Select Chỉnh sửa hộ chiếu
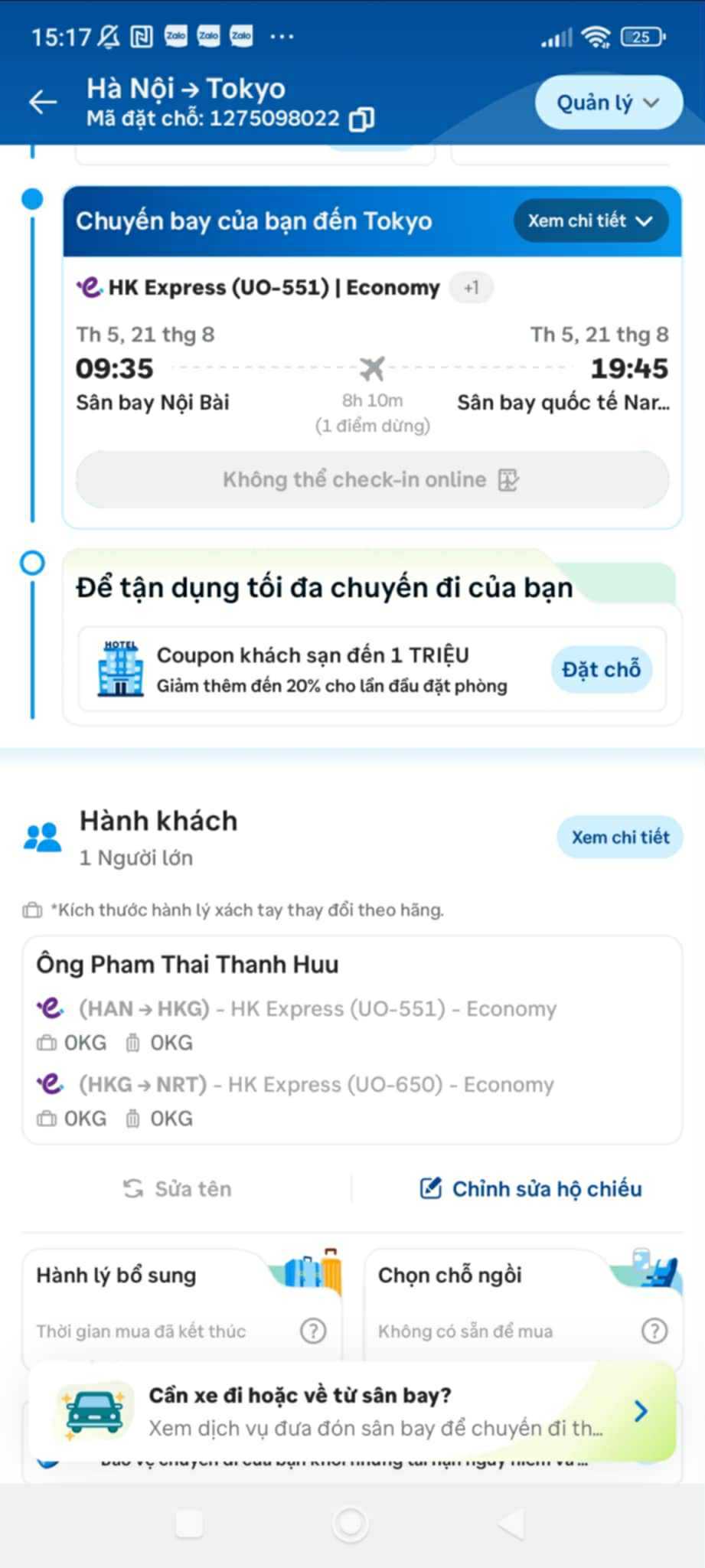The height and width of the screenshot is (1568, 705). click(x=531, y=1189)
